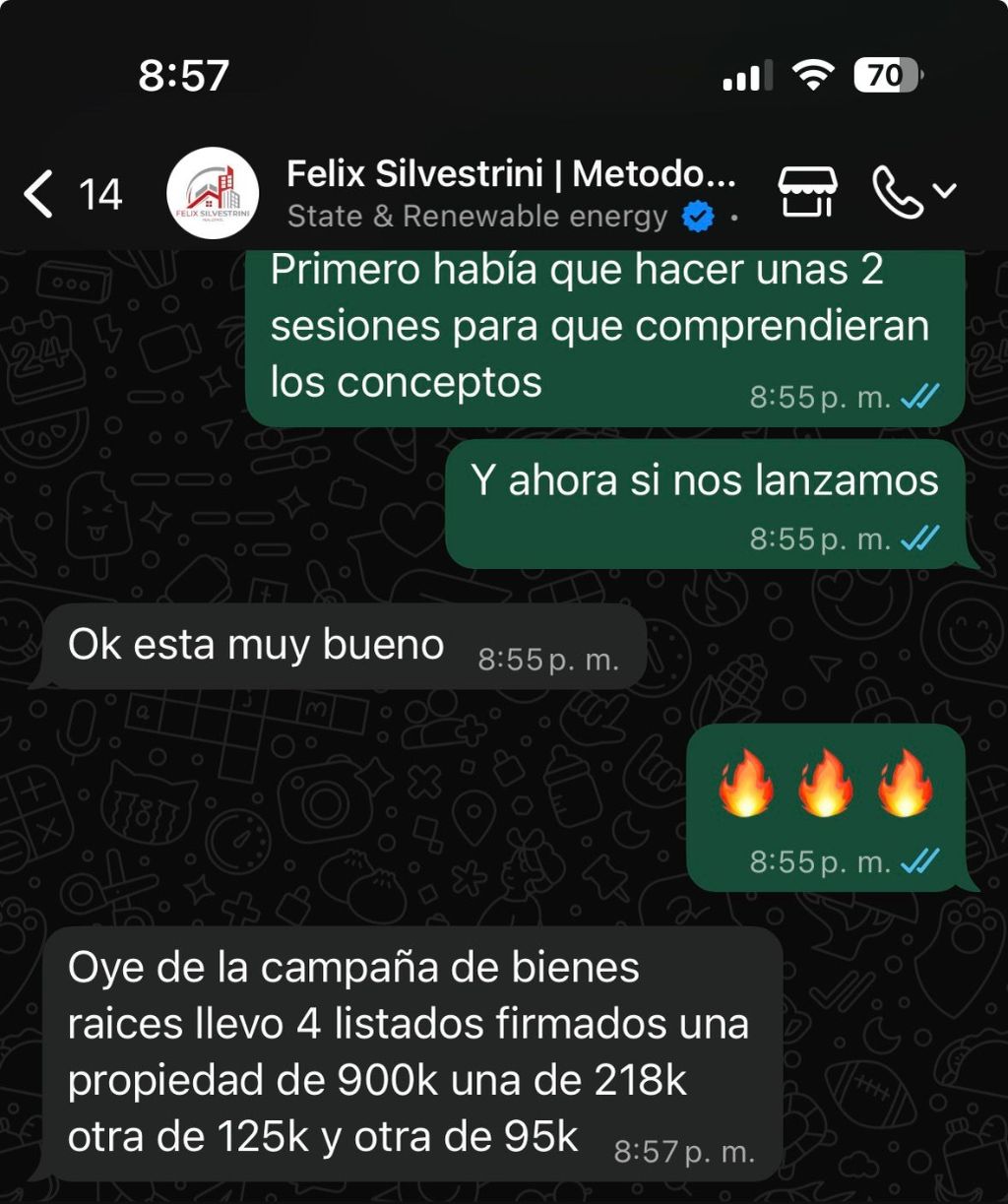Open Felix Silvestrini contact info
Screen dimensions: 1008x1204
pos(510,193)
